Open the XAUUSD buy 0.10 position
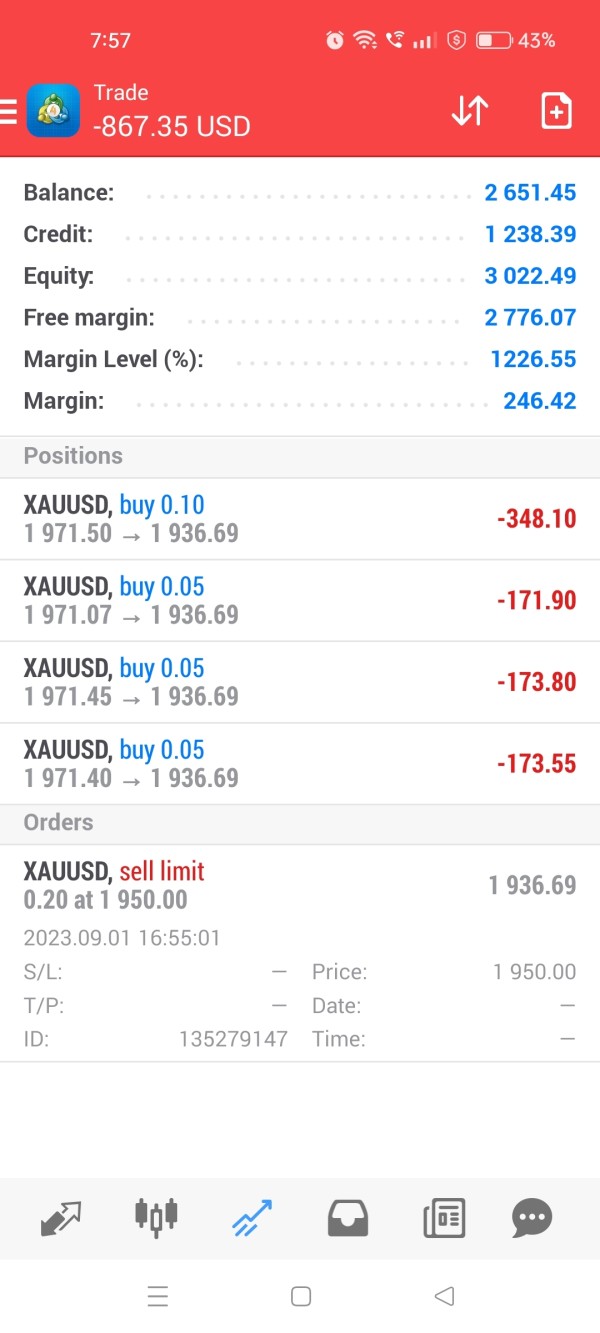Screen dimensions: 600x1333 pos(300,519)
